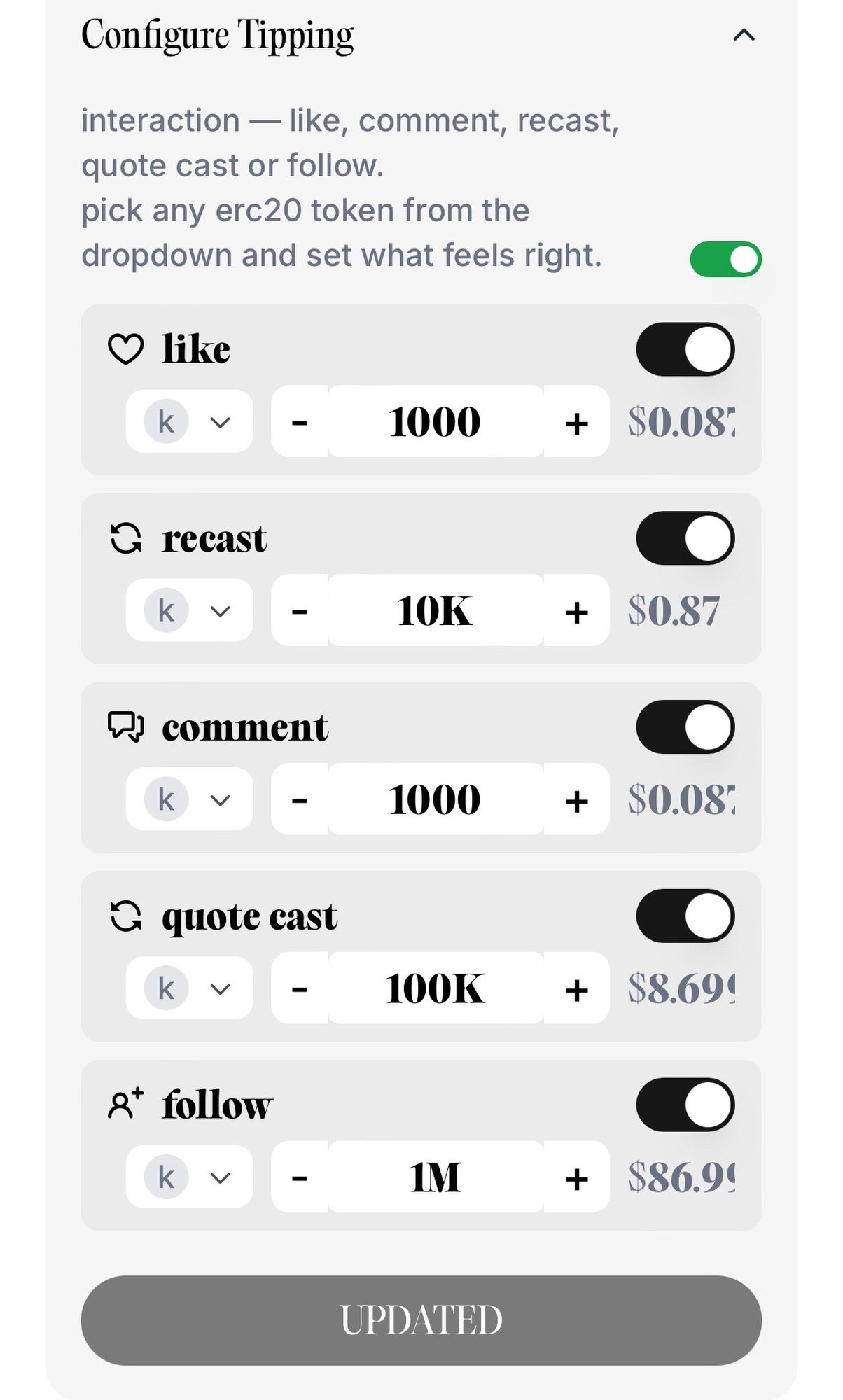Open the comment token dropdown
Viewport: 843px width, 1400px height.
[189, 799]
